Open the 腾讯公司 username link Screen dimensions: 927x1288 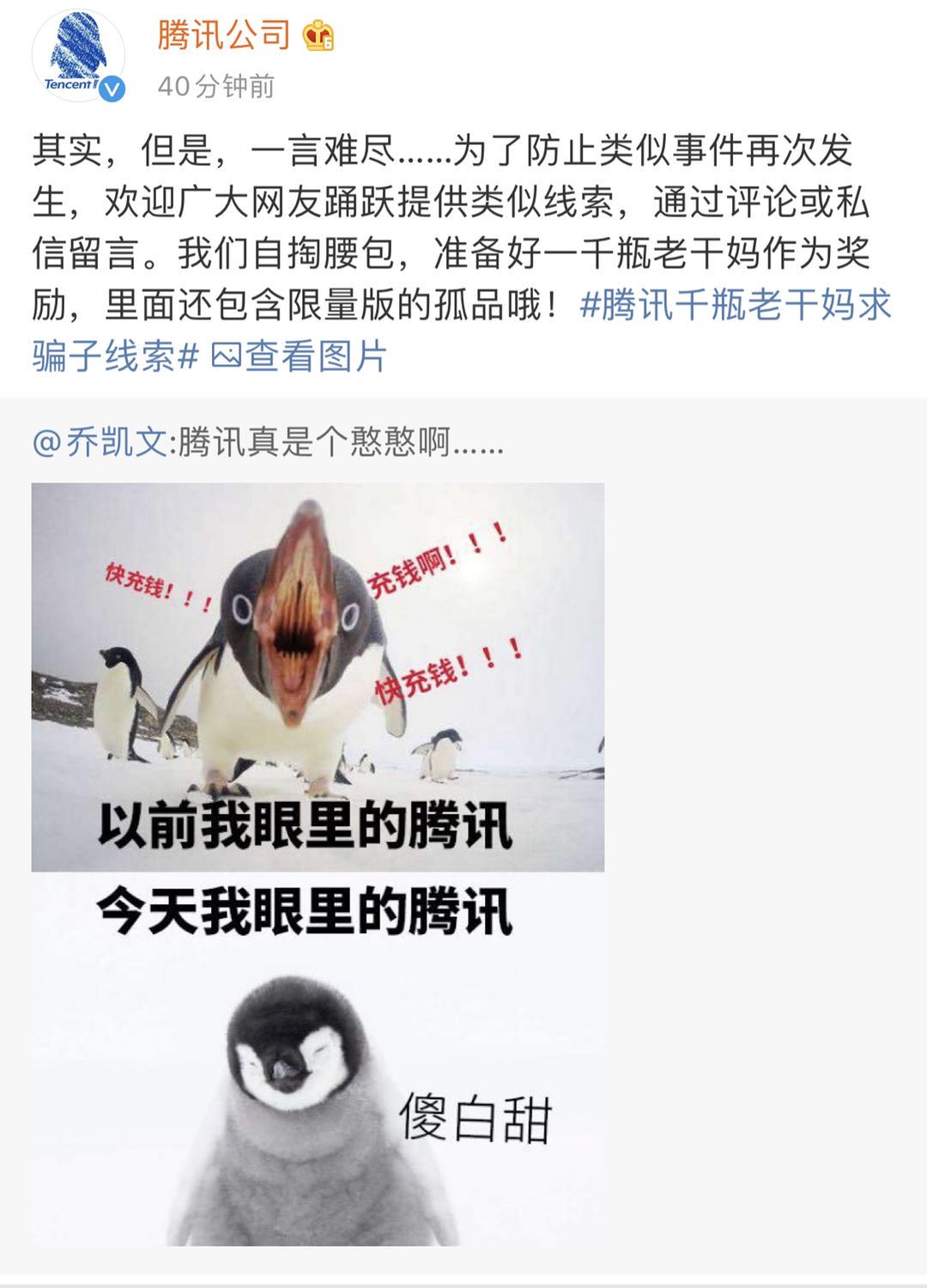tap(224, 35)
